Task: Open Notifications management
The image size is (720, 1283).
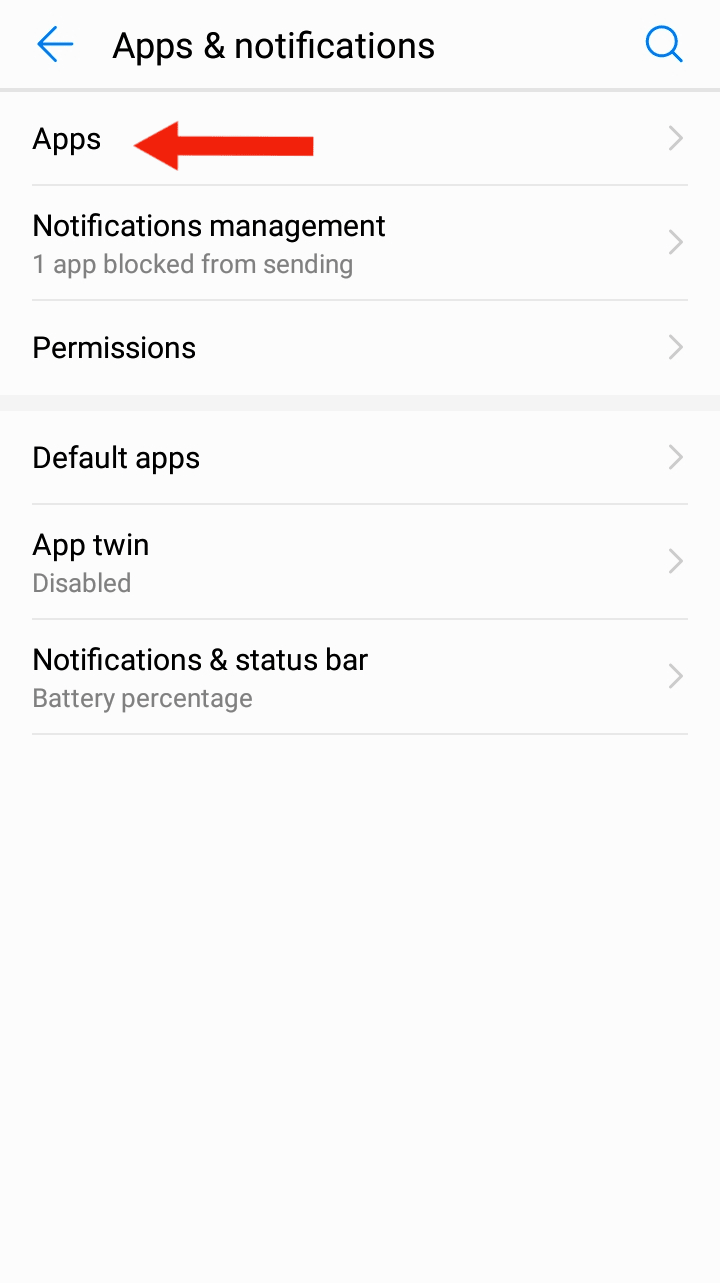Action: click(x=360, y=243)
